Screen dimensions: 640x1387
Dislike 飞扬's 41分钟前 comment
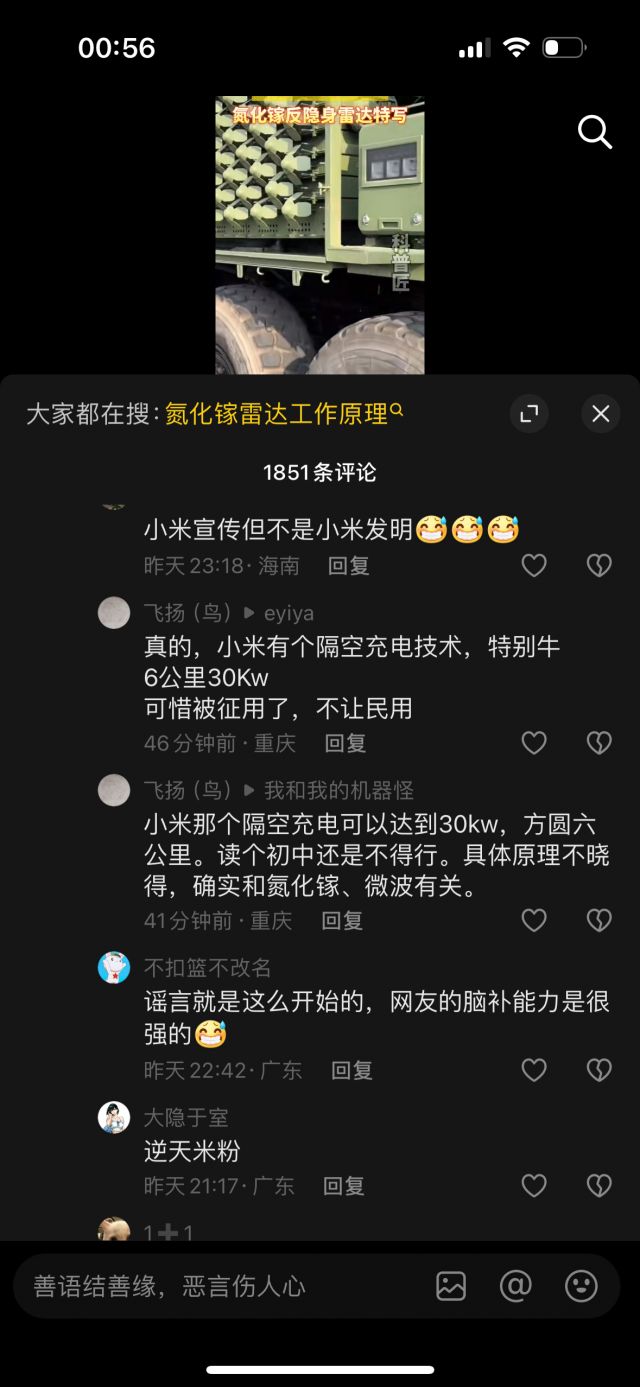coord(598,920)
